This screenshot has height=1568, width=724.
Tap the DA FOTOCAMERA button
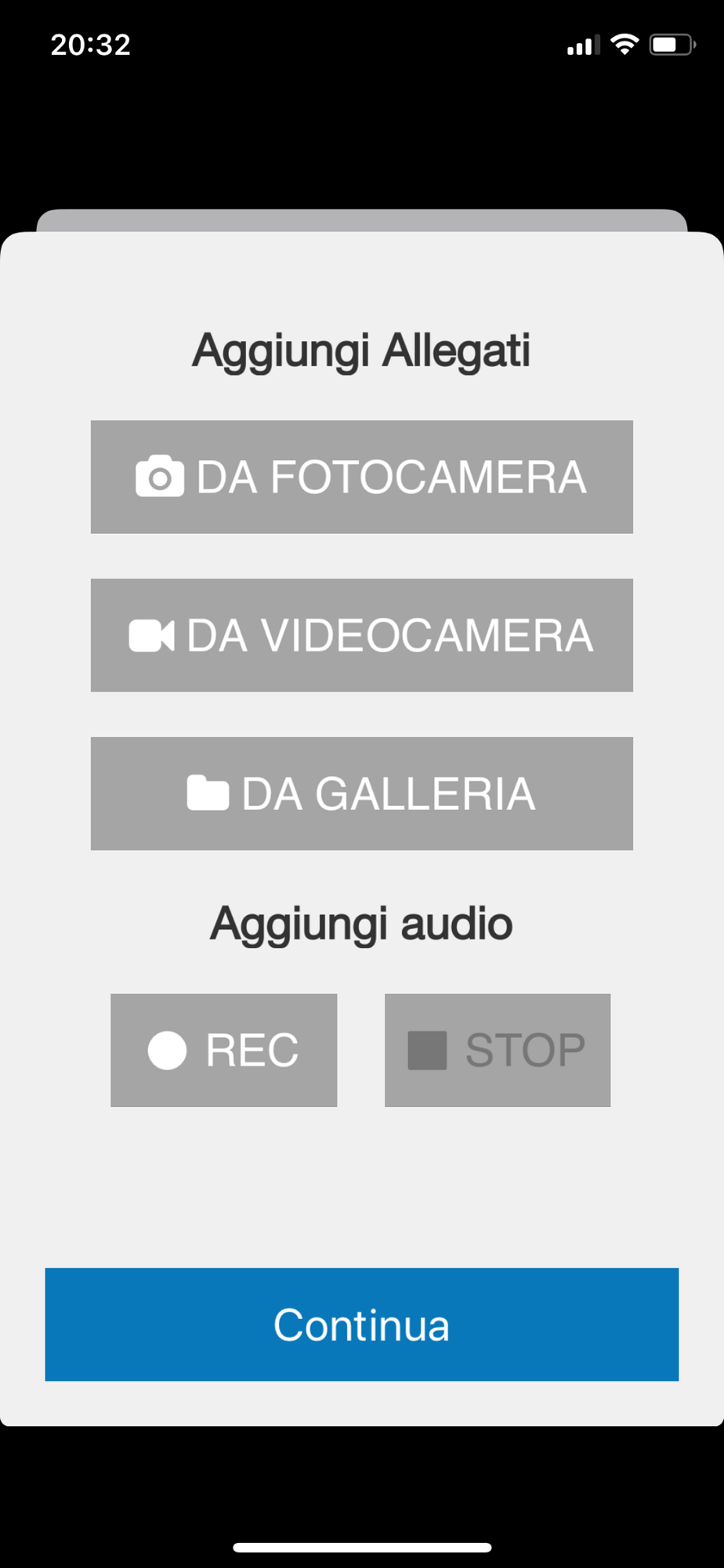(x=362, y=477)
